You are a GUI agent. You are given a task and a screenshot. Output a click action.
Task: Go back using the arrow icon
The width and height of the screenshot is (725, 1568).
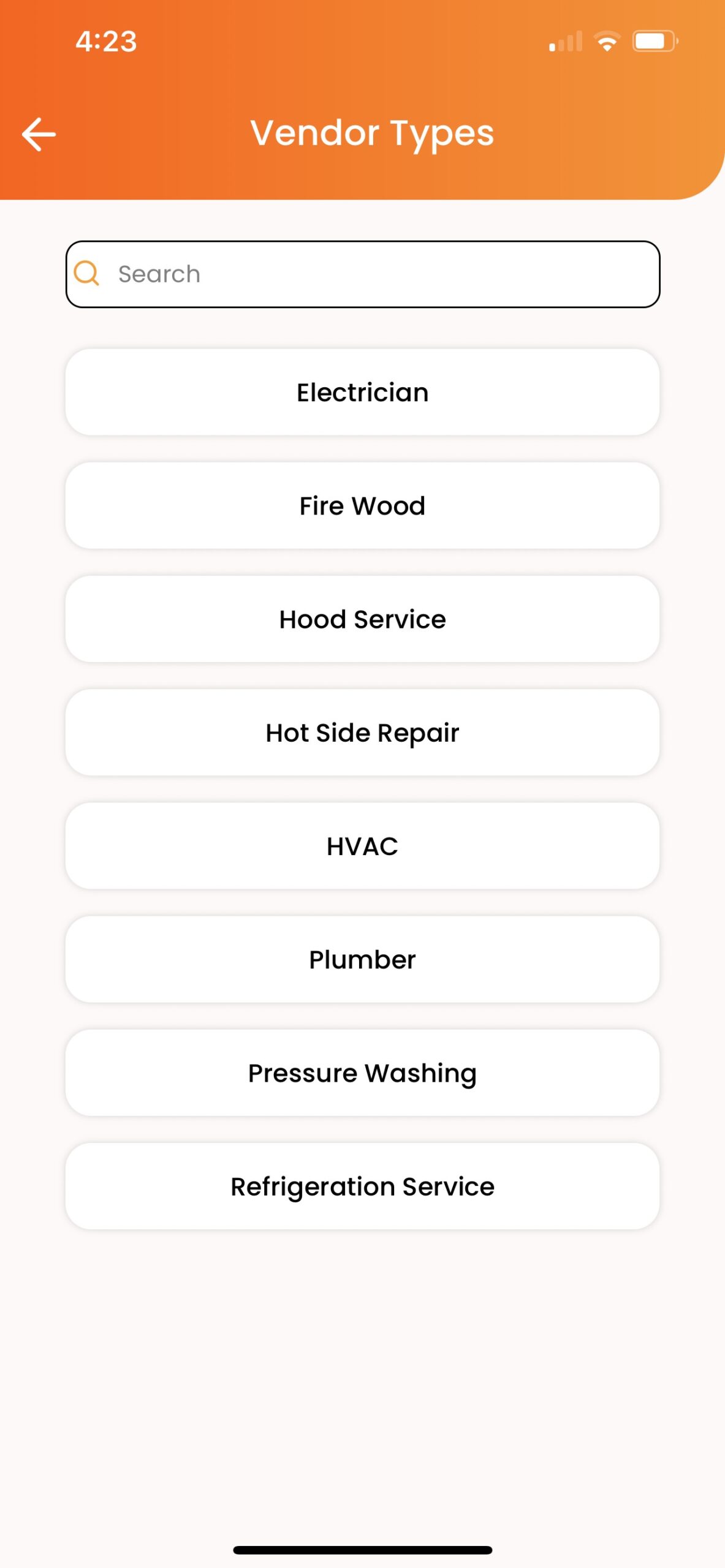coord(39,134)
